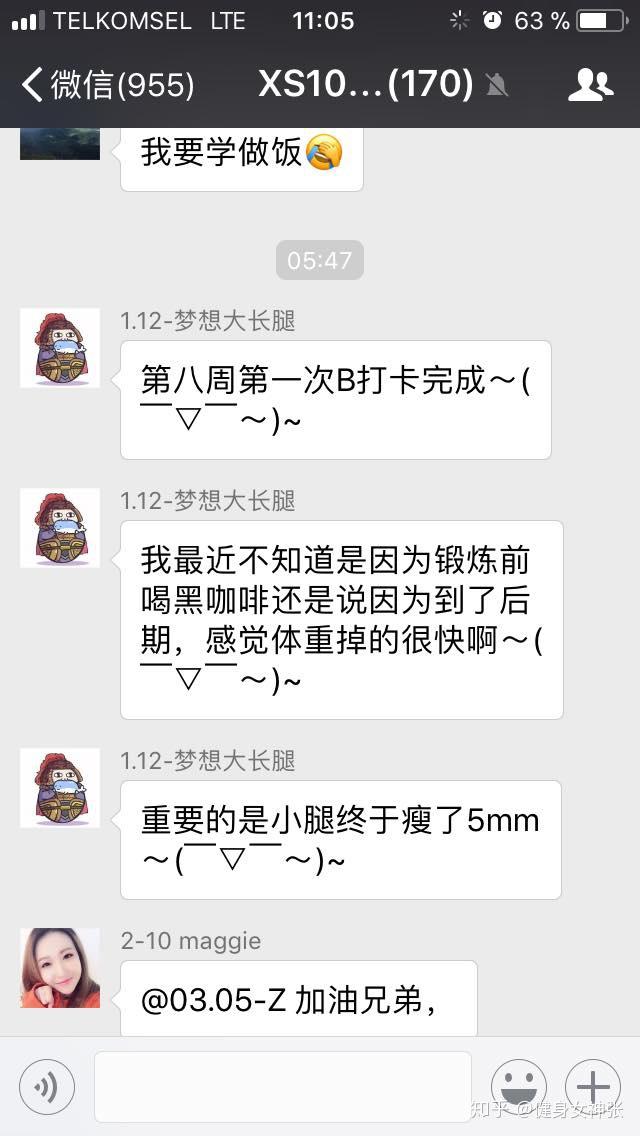This screenshot has height=1136, width=640.
Task: Switch to voice message input
Action: tap(46, 1086)
